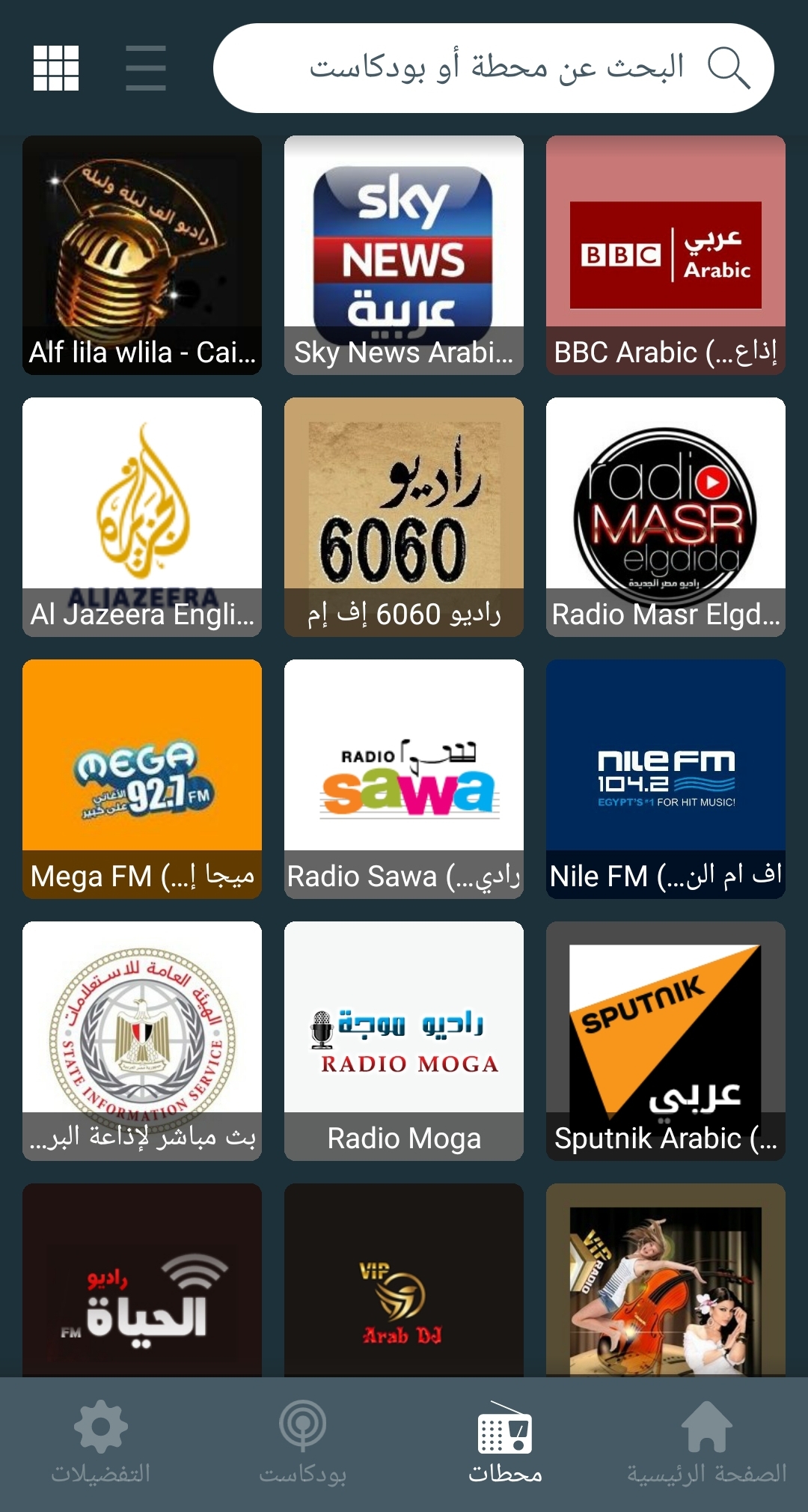808x1512 pixels.
Task: Open Mega FM 92.7 station
Action: pyautogui.click(x=142, y=778)
